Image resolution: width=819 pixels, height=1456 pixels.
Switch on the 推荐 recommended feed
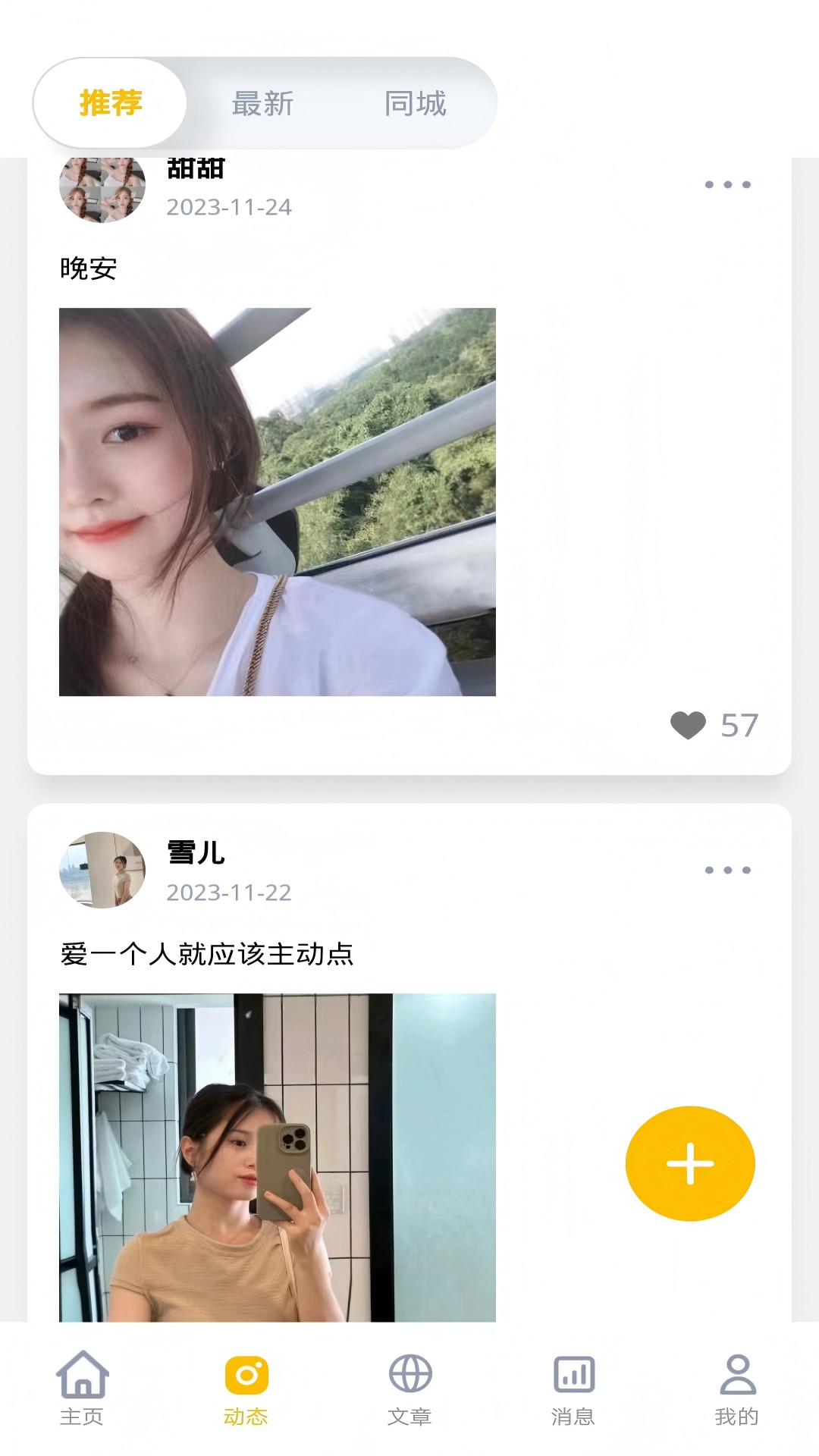(109, 104)
